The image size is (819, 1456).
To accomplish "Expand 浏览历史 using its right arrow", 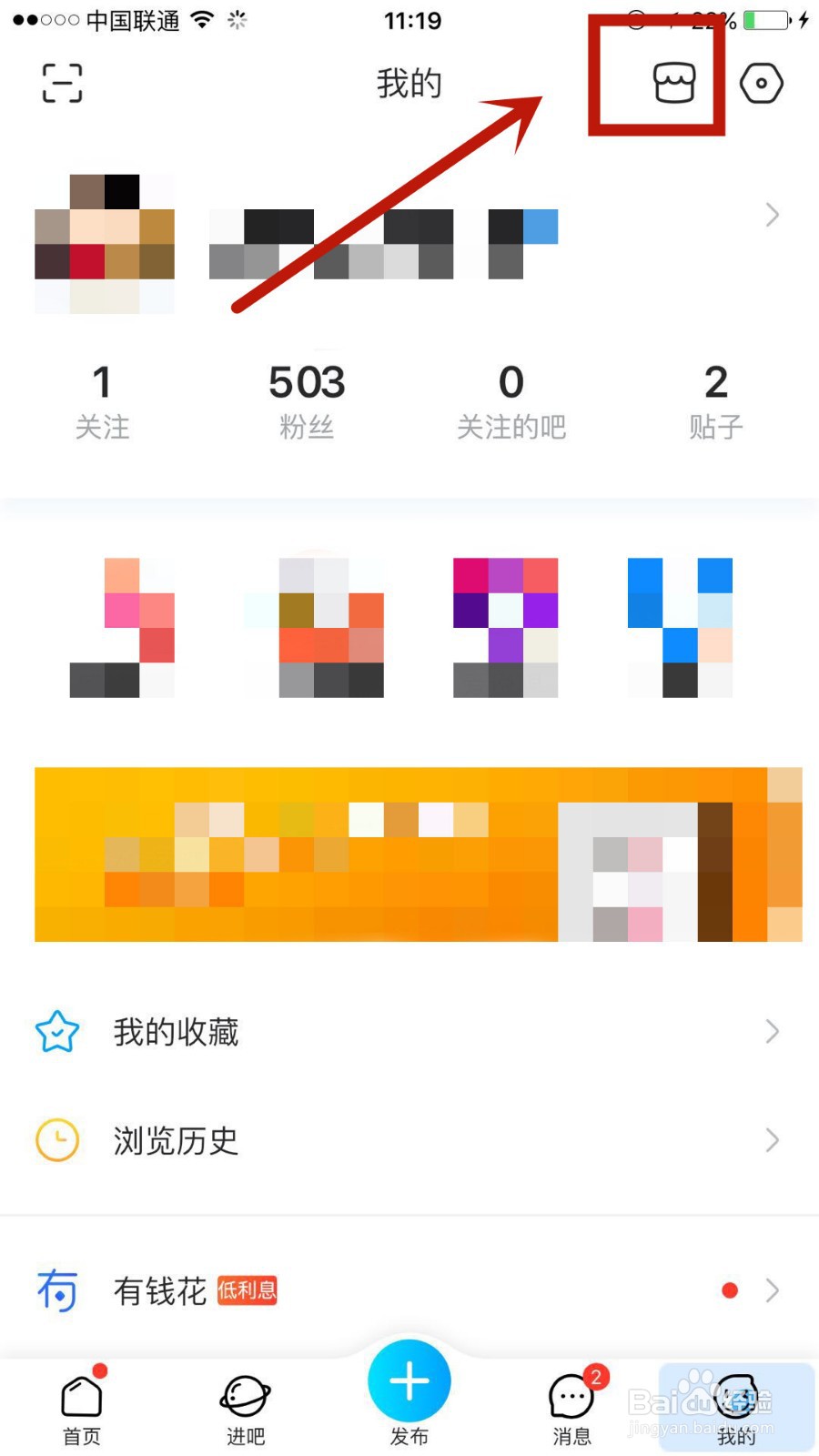I will click(773, 1140).
